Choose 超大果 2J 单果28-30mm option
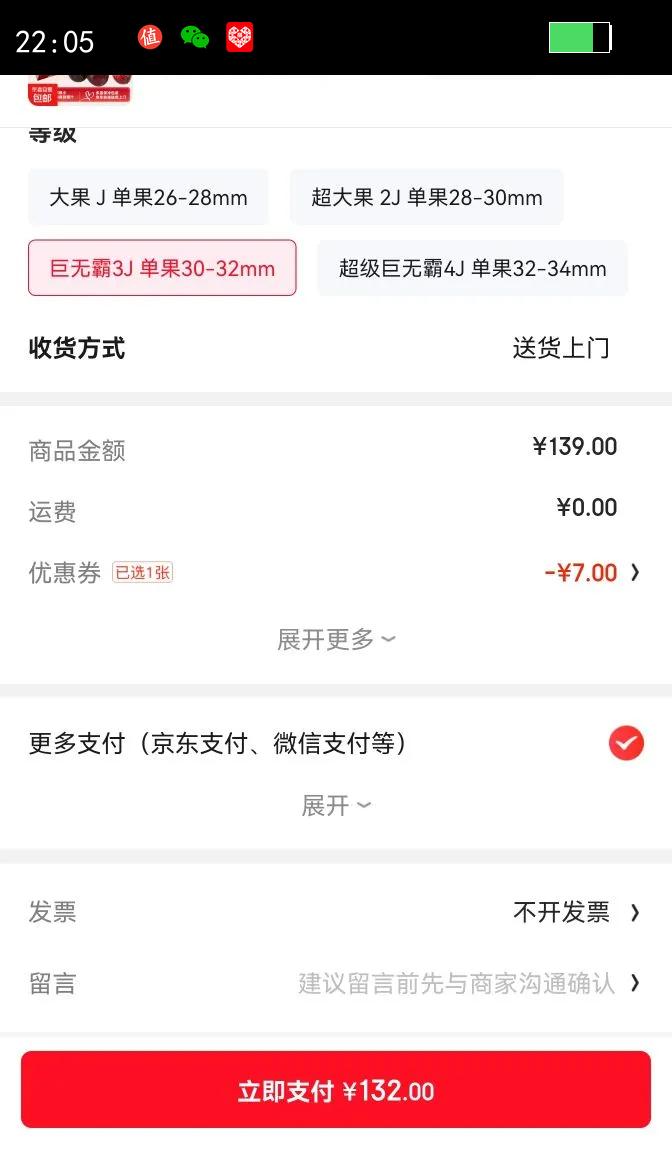Image resolution: width=672 pixels, height=1149 pixels. [x=426, y=197]
